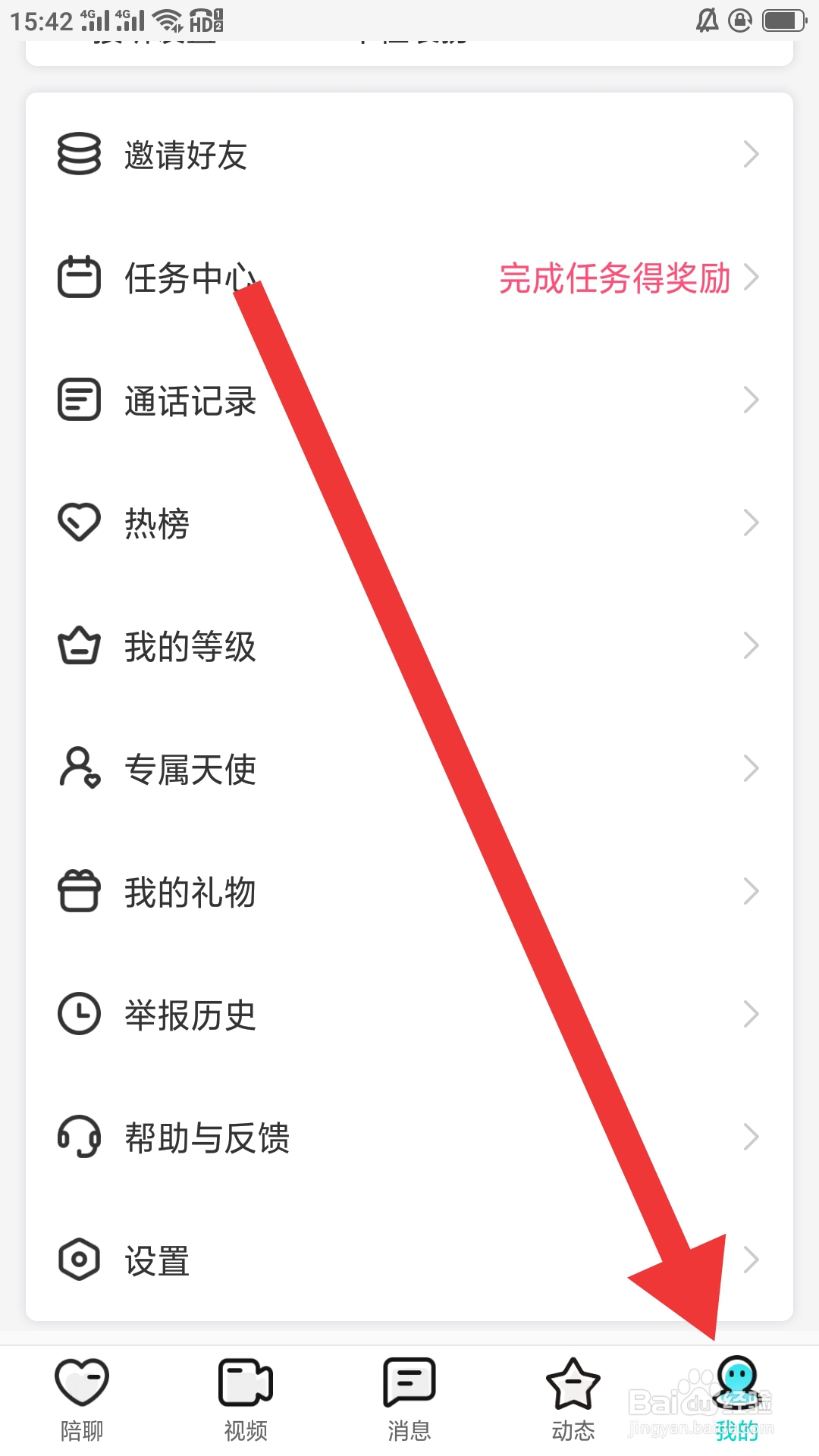
Task: Expand 任务中心 with its chevron
Action: (x=752, y=278)
